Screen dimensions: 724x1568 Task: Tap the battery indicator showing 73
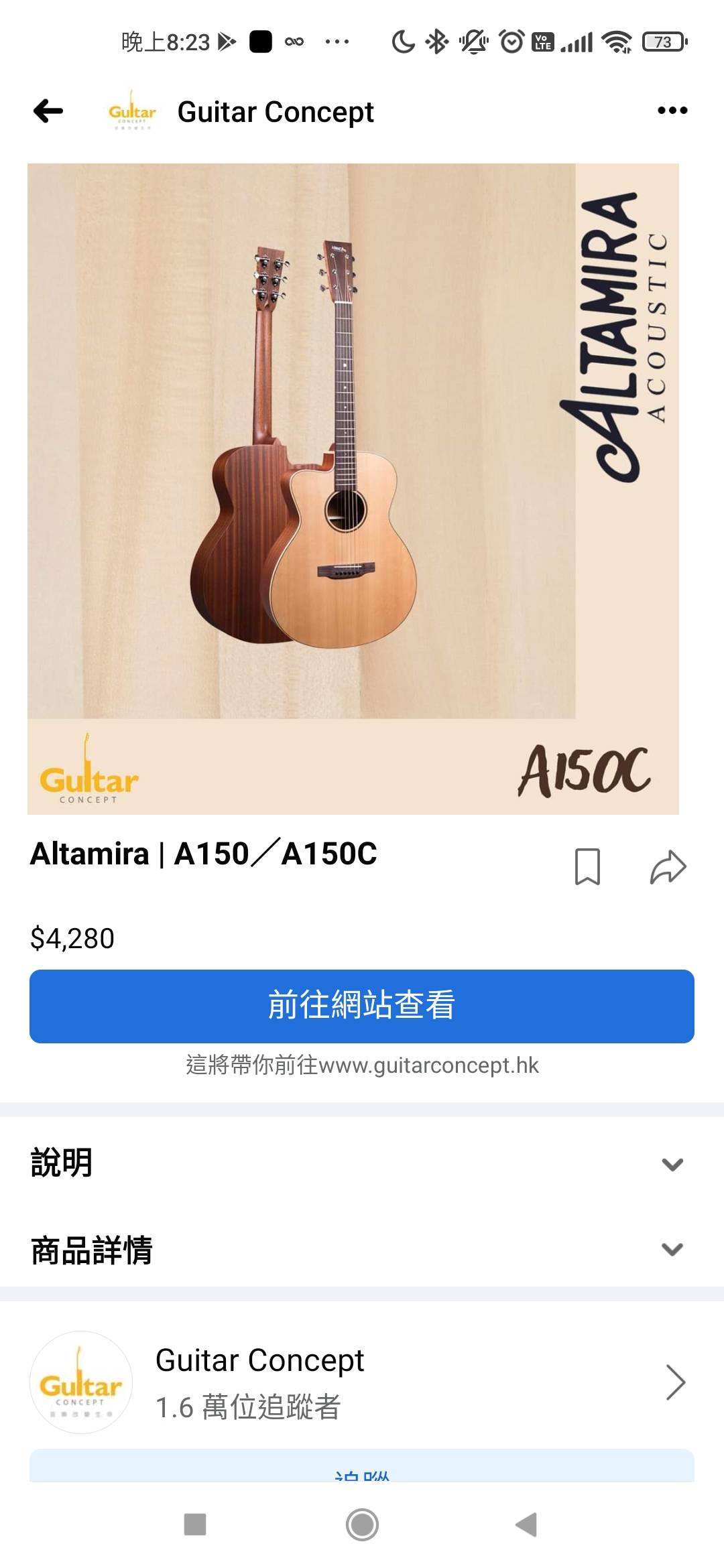[664, 42]
